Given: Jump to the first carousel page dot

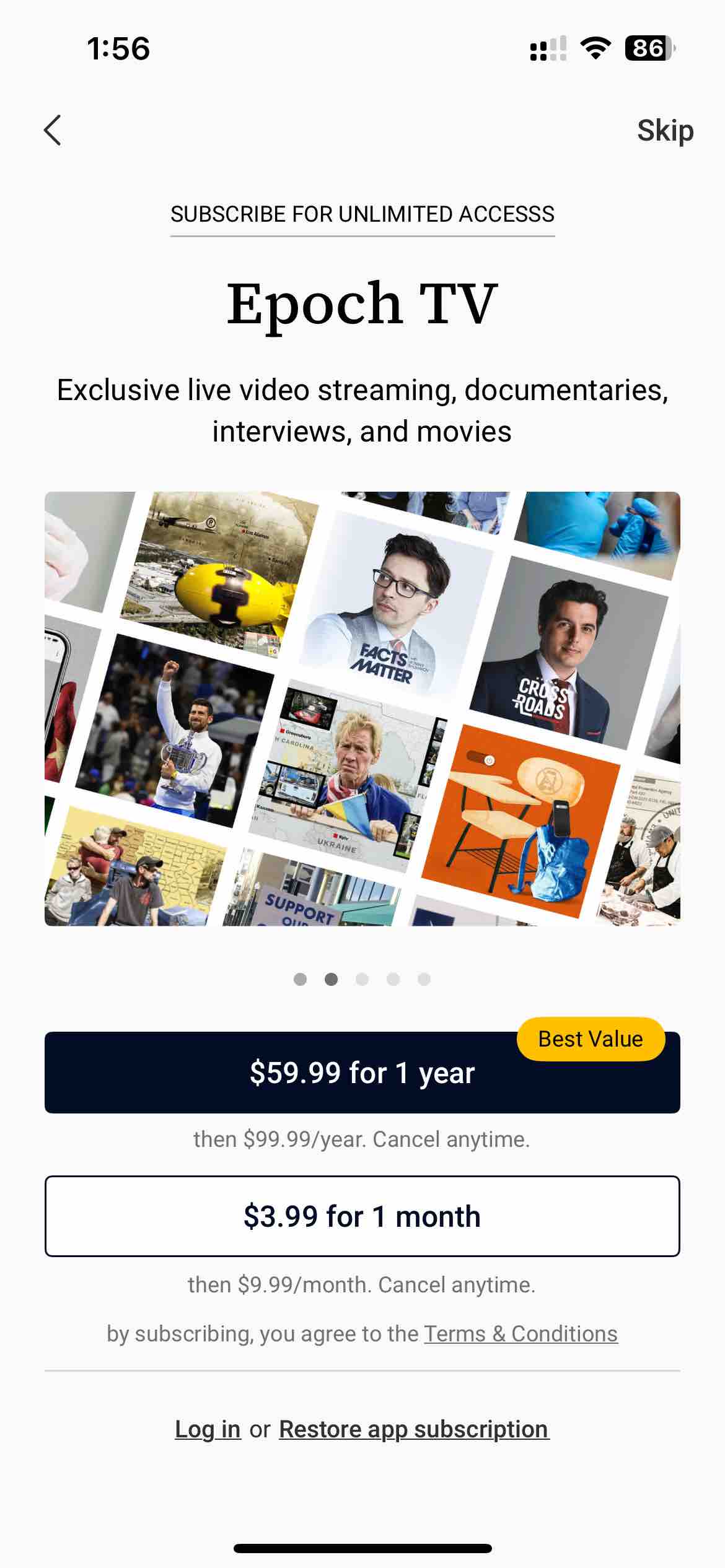Looking at the screenshot, I should point(301,979).
